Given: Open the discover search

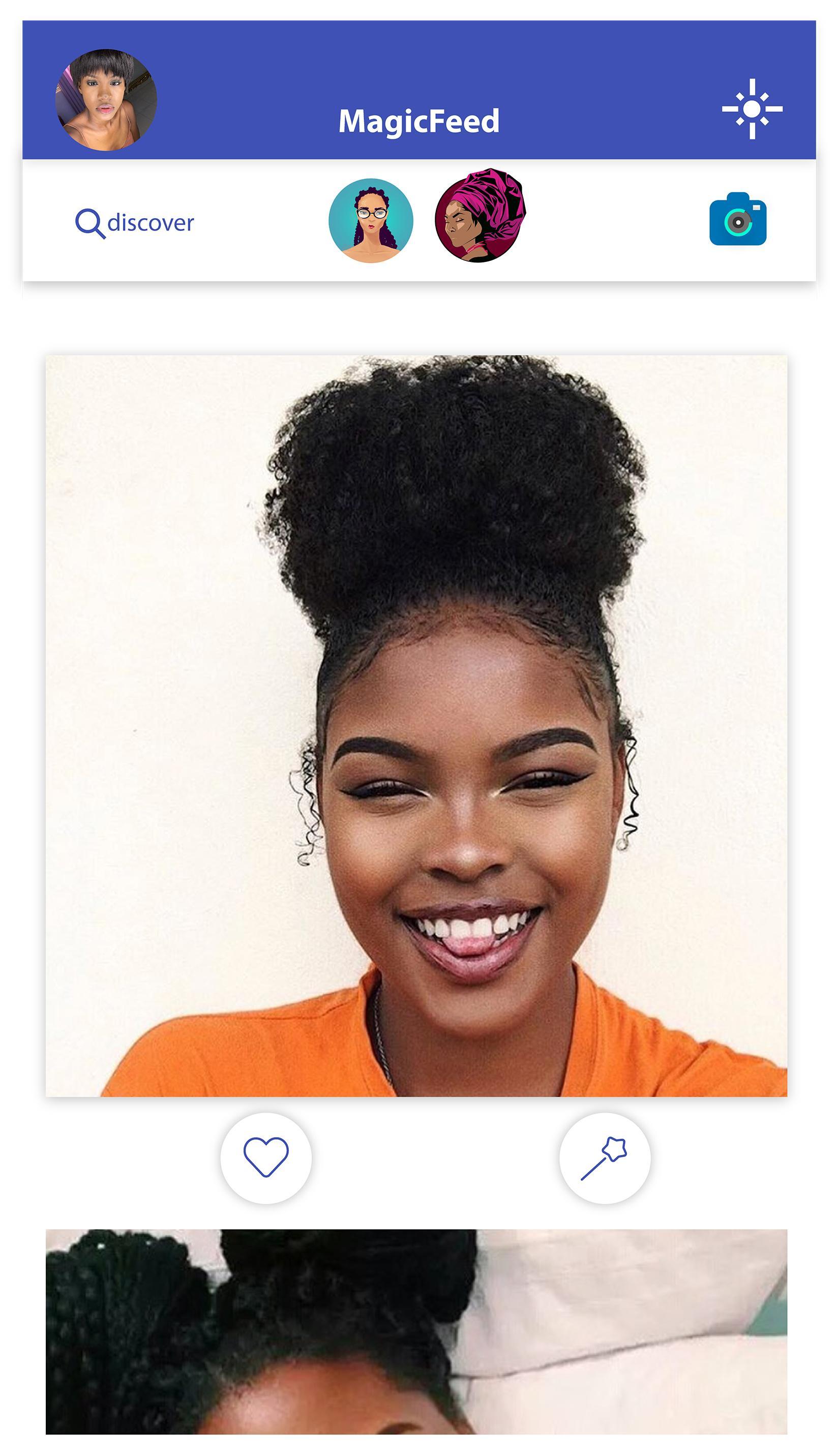Looking at the screenshot, I should 135,222.
